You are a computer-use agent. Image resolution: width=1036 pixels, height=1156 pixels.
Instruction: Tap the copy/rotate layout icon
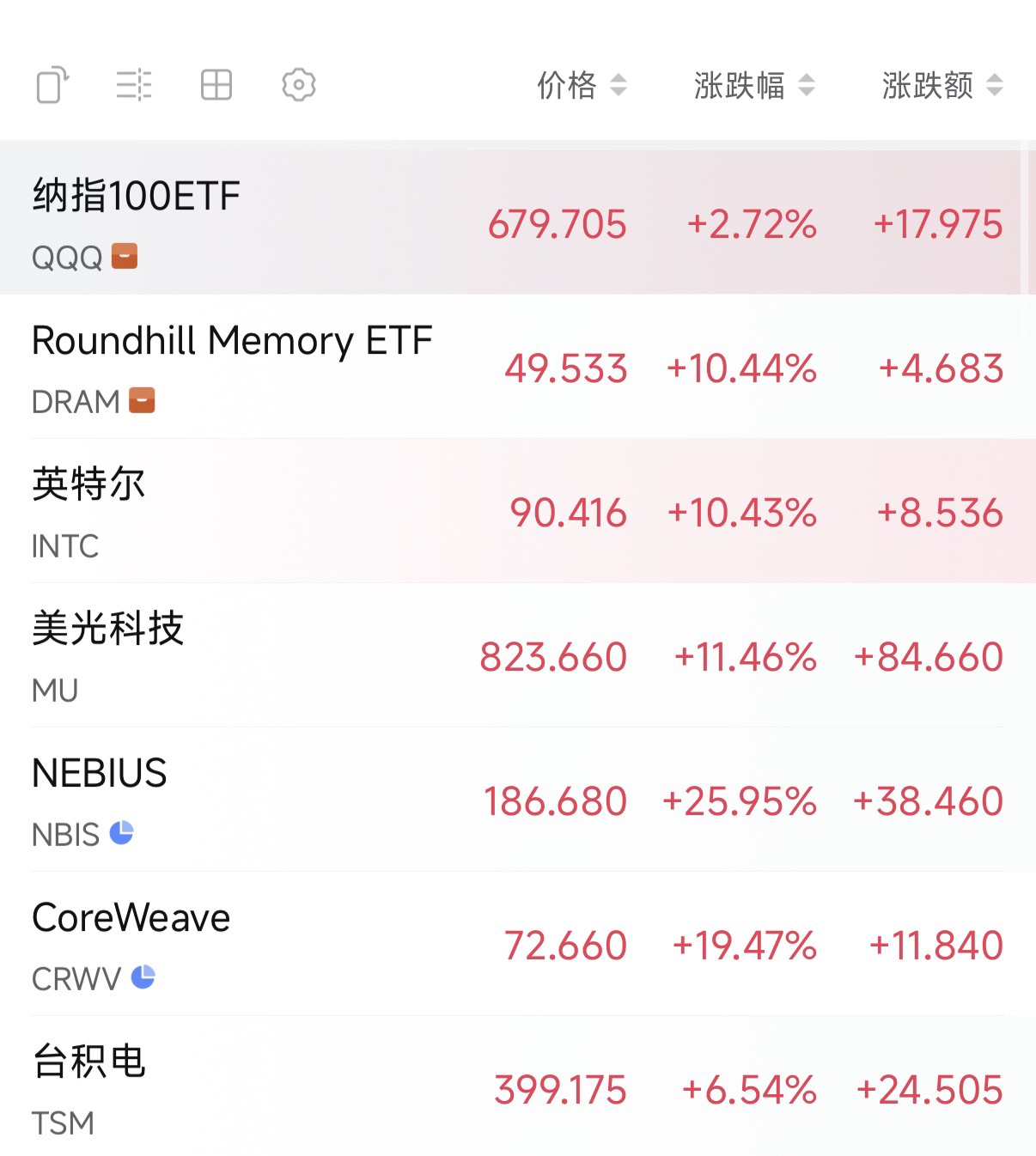point(52,85)
